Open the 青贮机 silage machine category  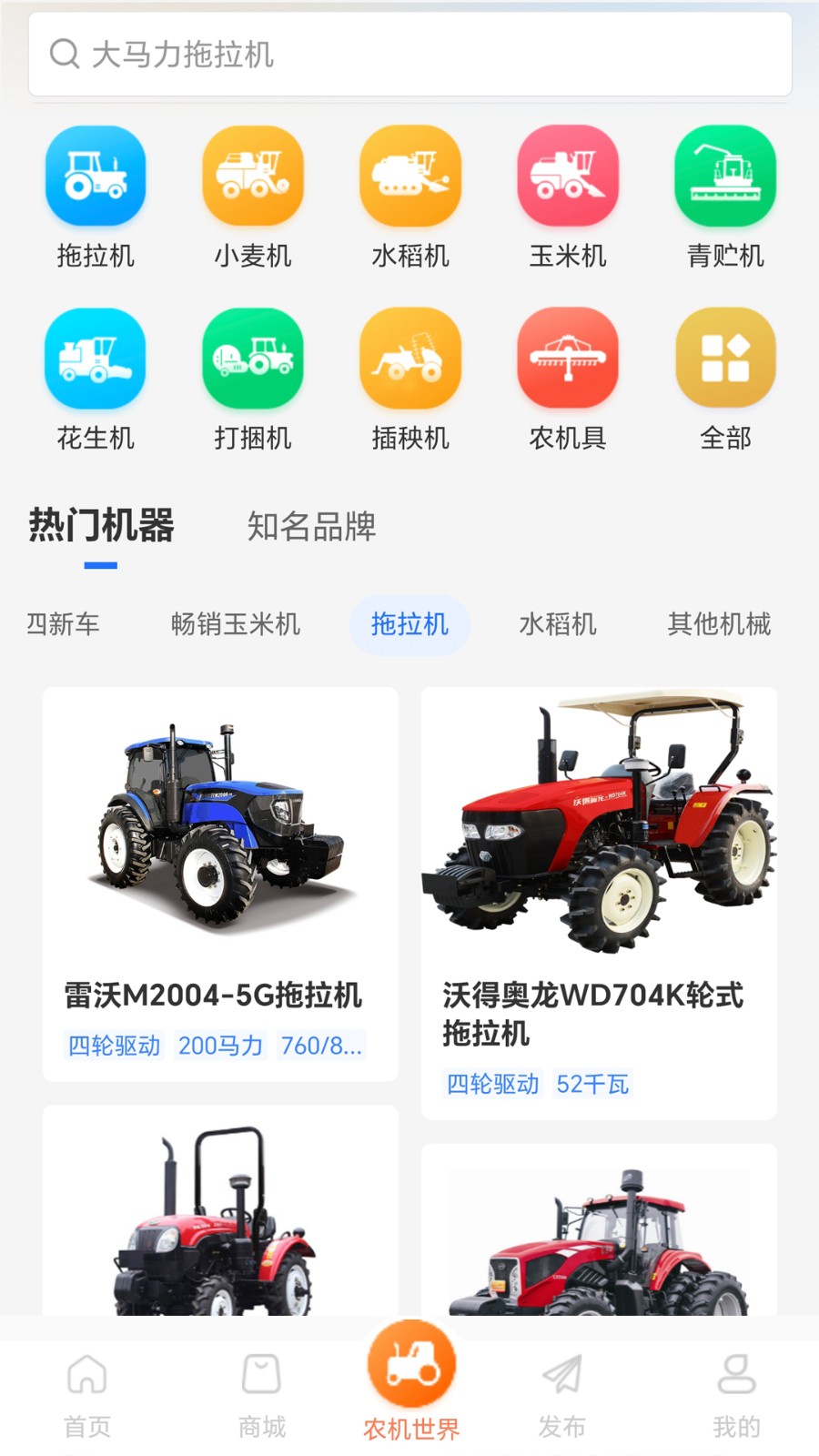(725, 176)
